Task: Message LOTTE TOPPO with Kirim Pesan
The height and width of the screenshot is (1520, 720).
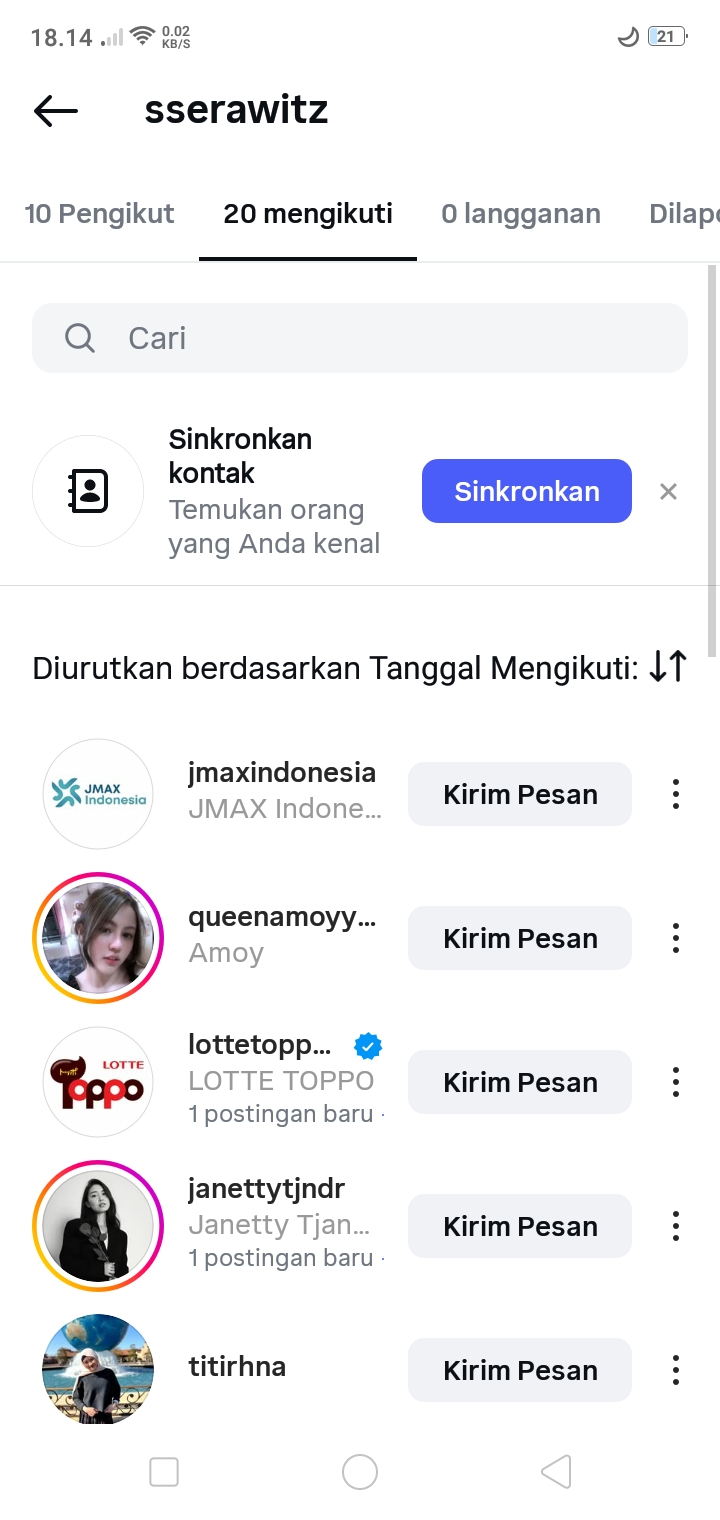Action: coord(519,1082)
